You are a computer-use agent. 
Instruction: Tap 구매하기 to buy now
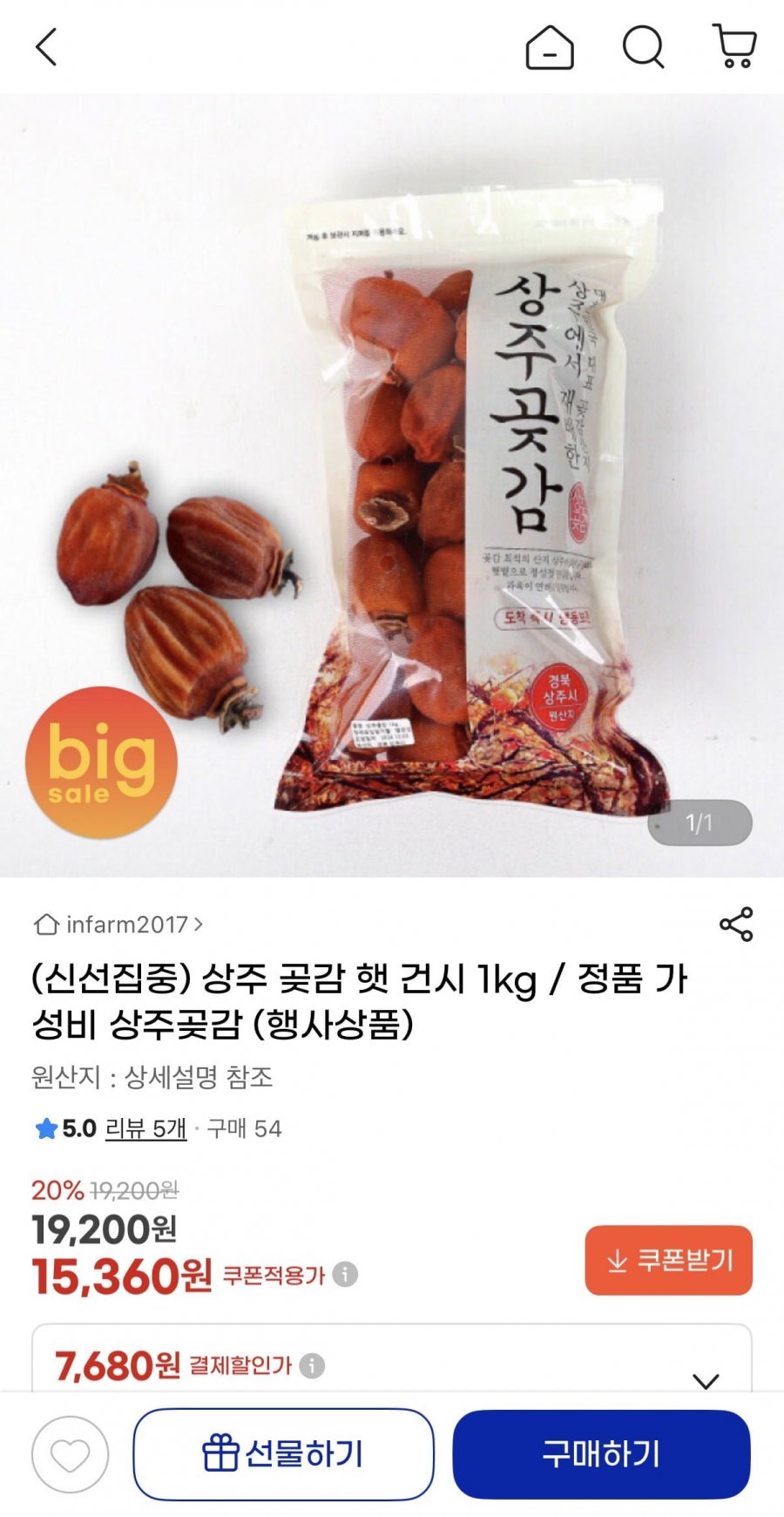point(601,1454)
